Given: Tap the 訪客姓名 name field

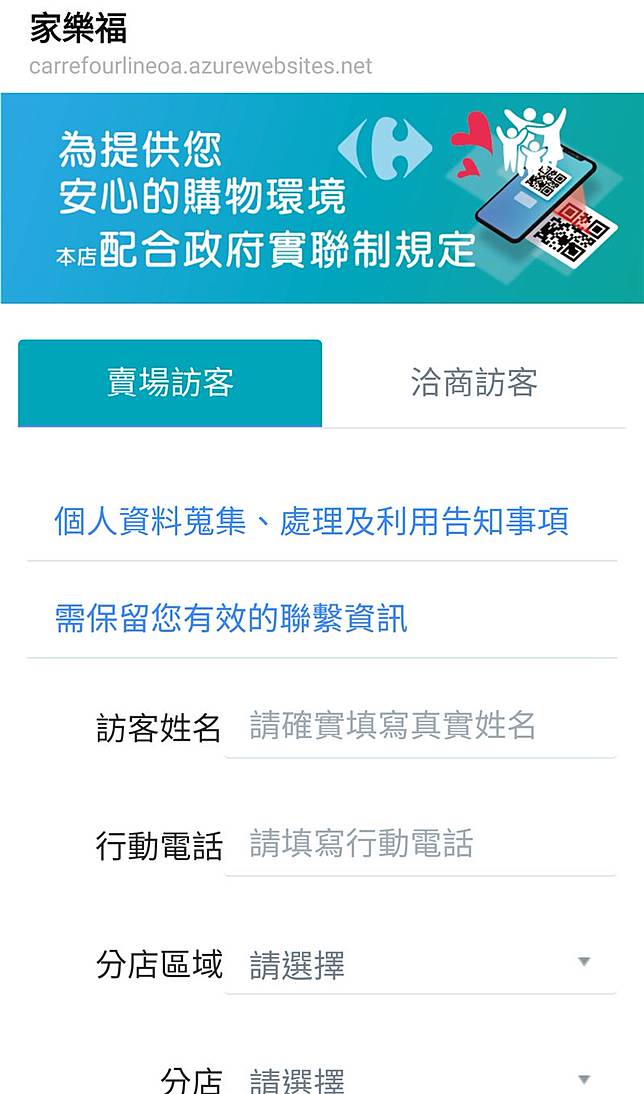Looking at the screenshot, I should [x=420, y=727].
